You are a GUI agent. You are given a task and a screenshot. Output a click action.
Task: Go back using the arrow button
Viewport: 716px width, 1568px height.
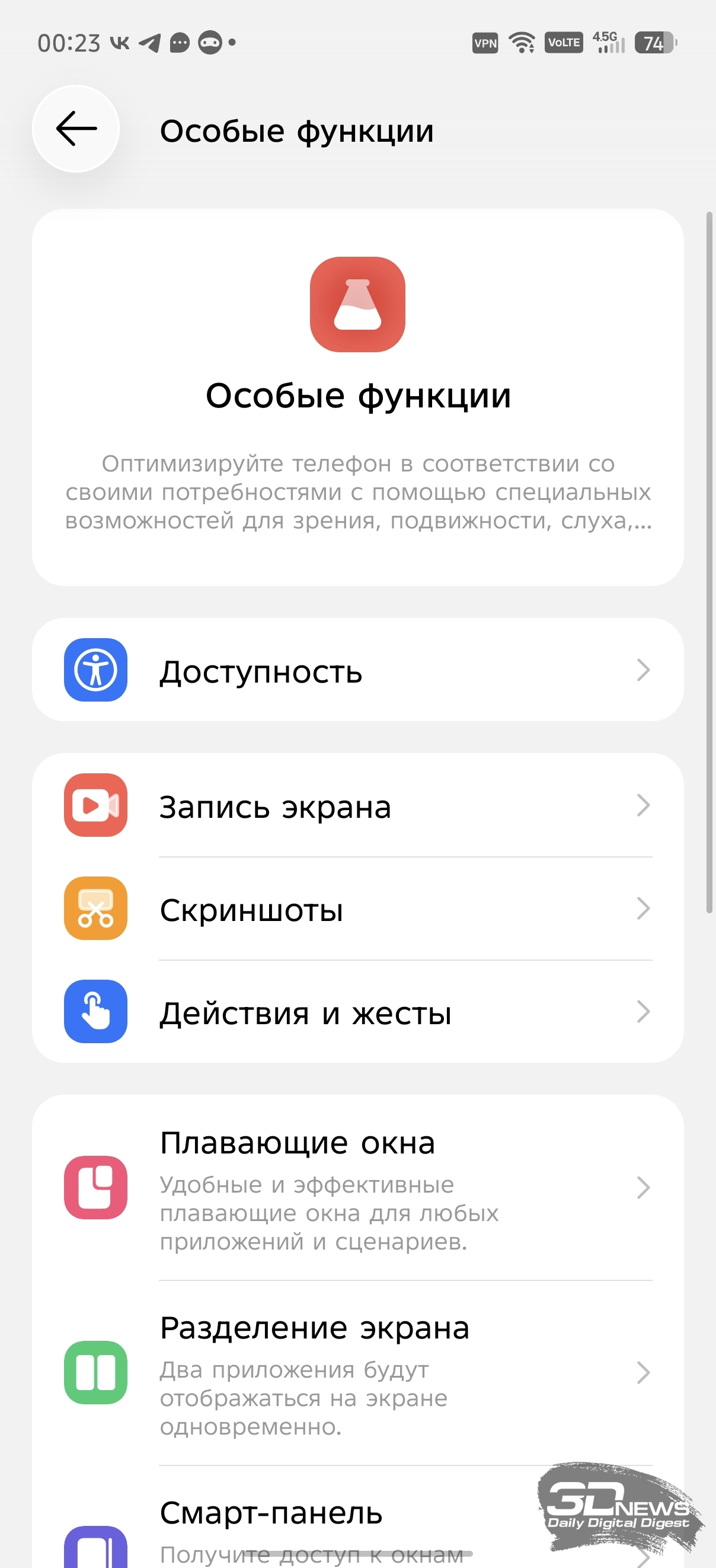coord(76,129)
